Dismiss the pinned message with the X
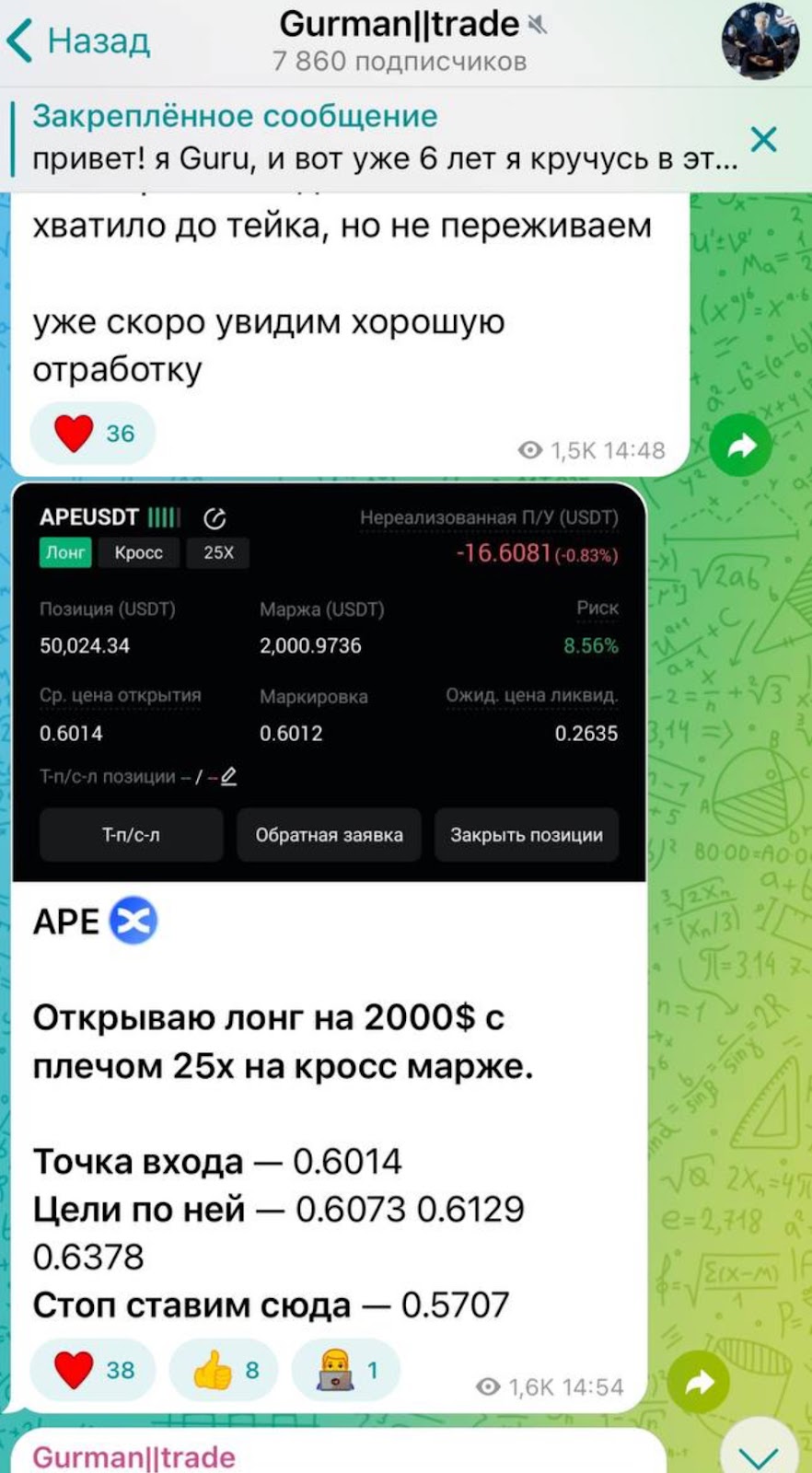Viewport: 812px width, 1473px height. (x=763, y=139)
